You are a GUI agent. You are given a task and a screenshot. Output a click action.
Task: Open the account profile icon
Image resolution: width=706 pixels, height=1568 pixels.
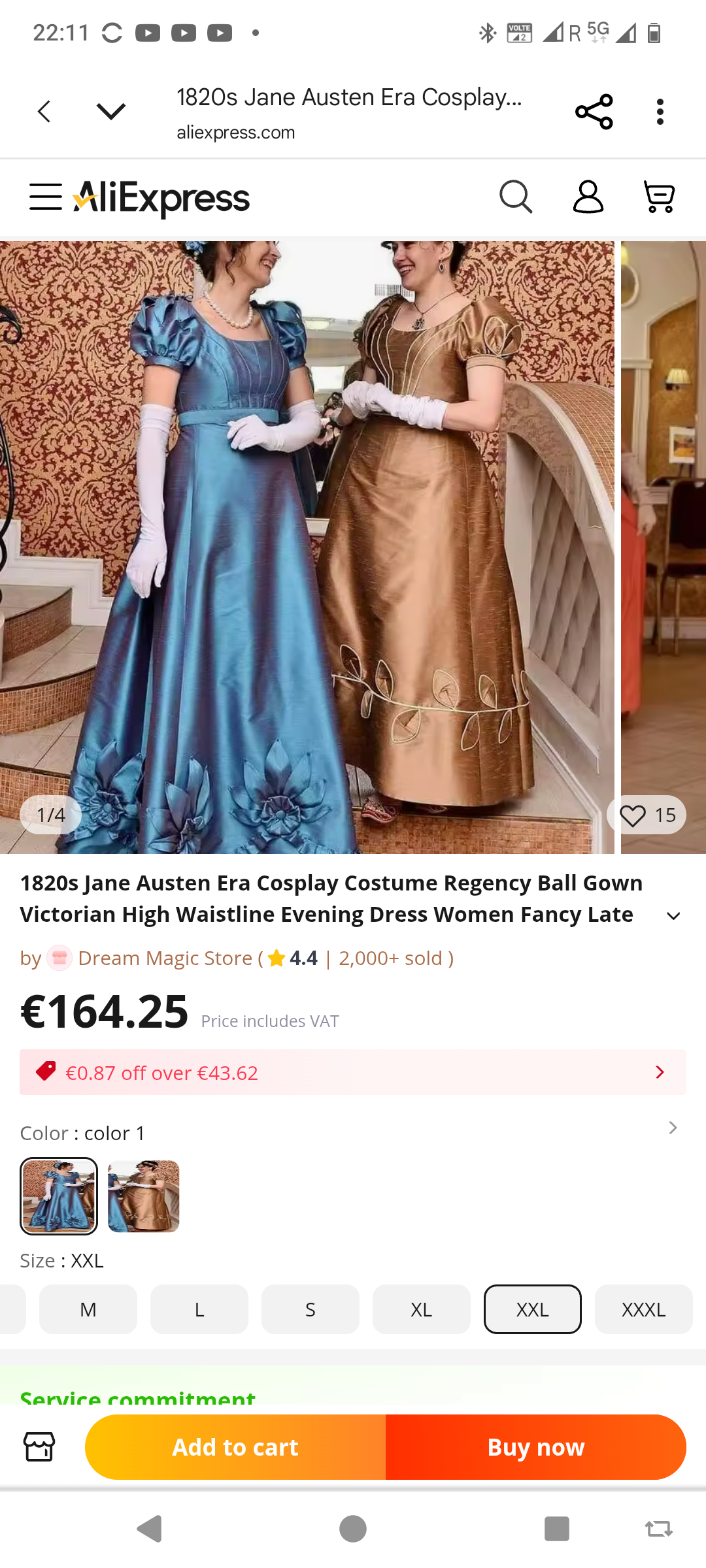pyautogui.click(x=588, y=197)
